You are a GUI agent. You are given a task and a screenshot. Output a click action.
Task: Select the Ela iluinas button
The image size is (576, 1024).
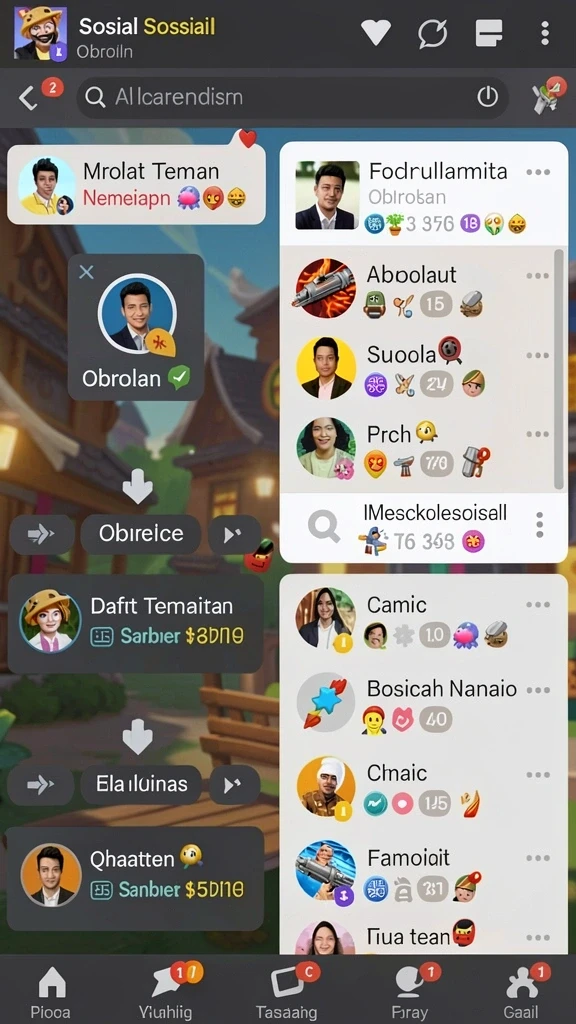click(141, 784)
